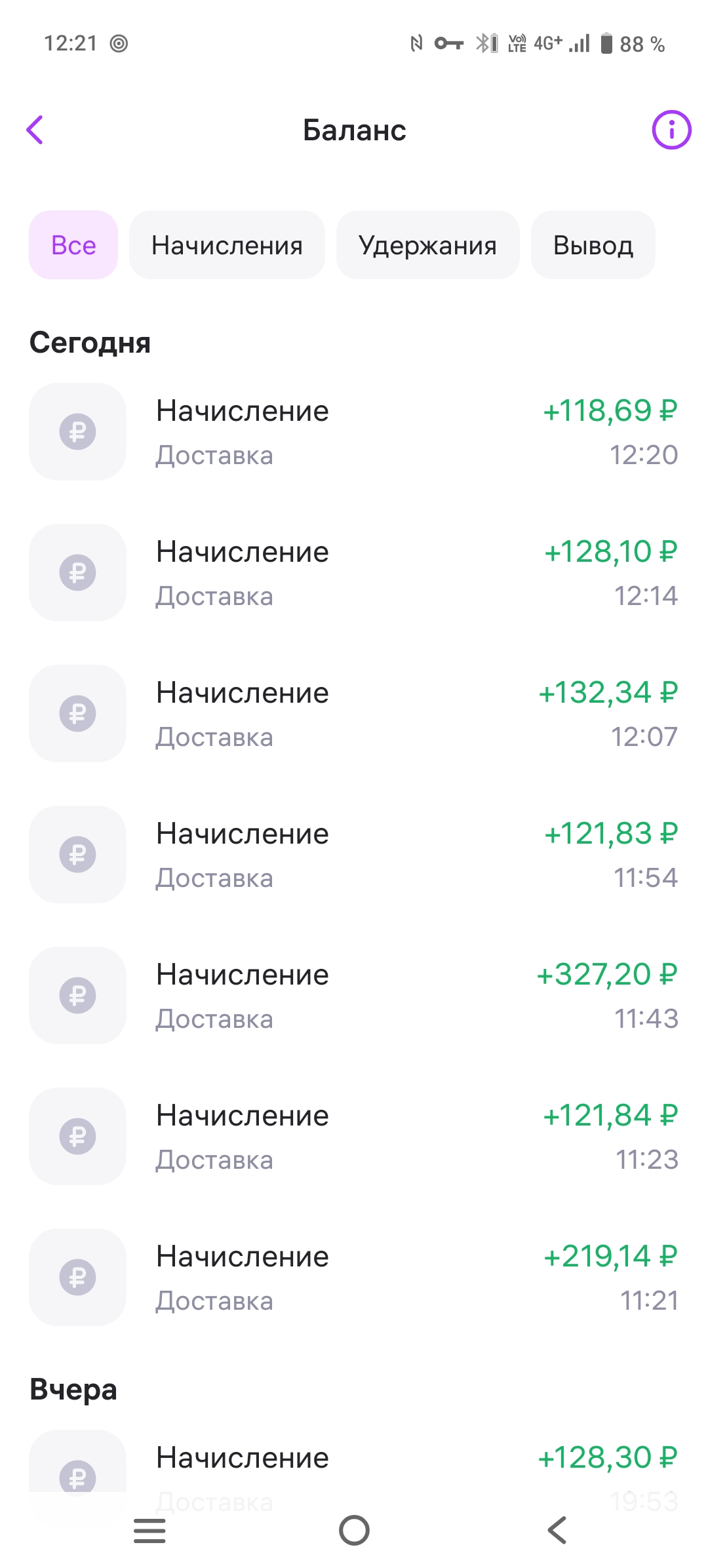Open the +128,10 ₽ accrual at 12:14
The height and width of the screenshot is (1568, 708).
(x=354, y=573)
